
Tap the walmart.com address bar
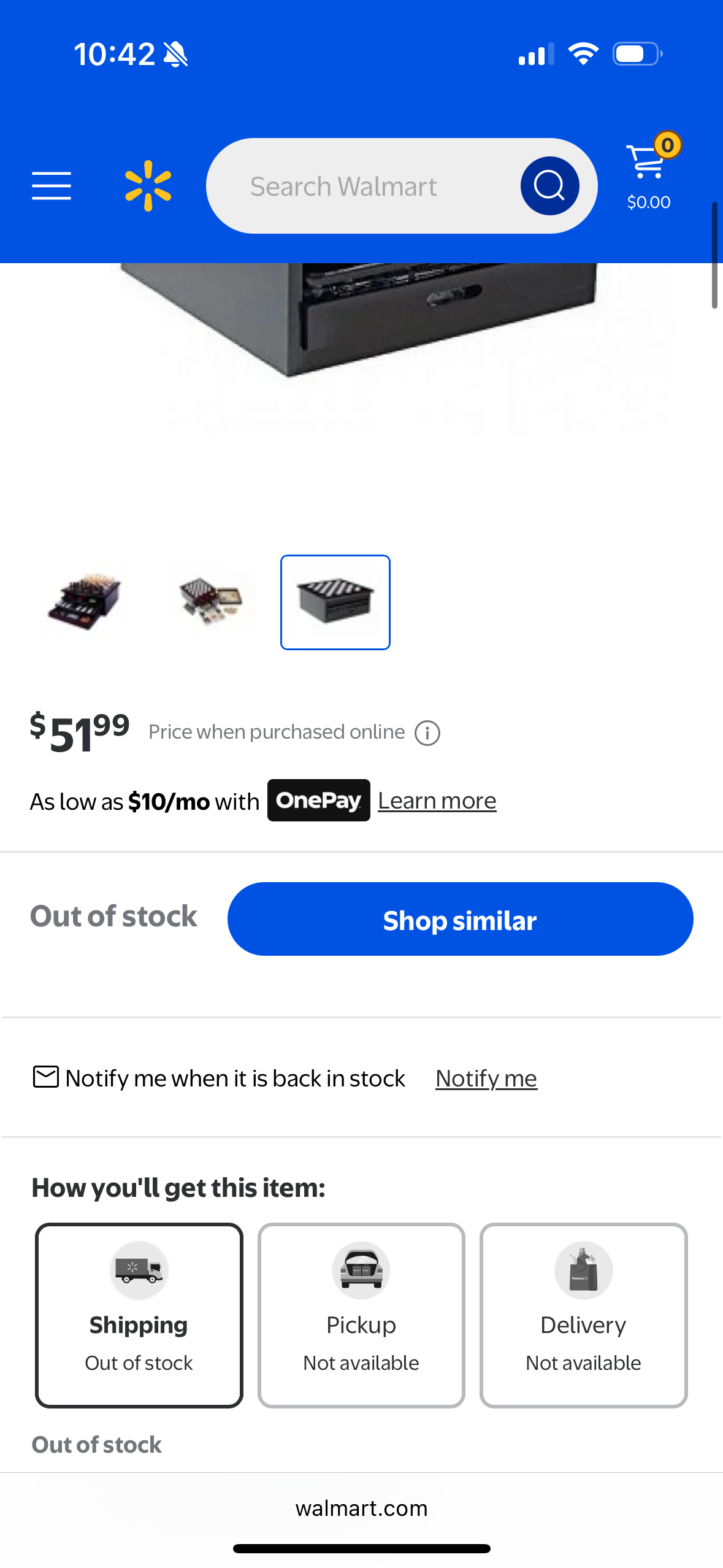[362, 1508]
